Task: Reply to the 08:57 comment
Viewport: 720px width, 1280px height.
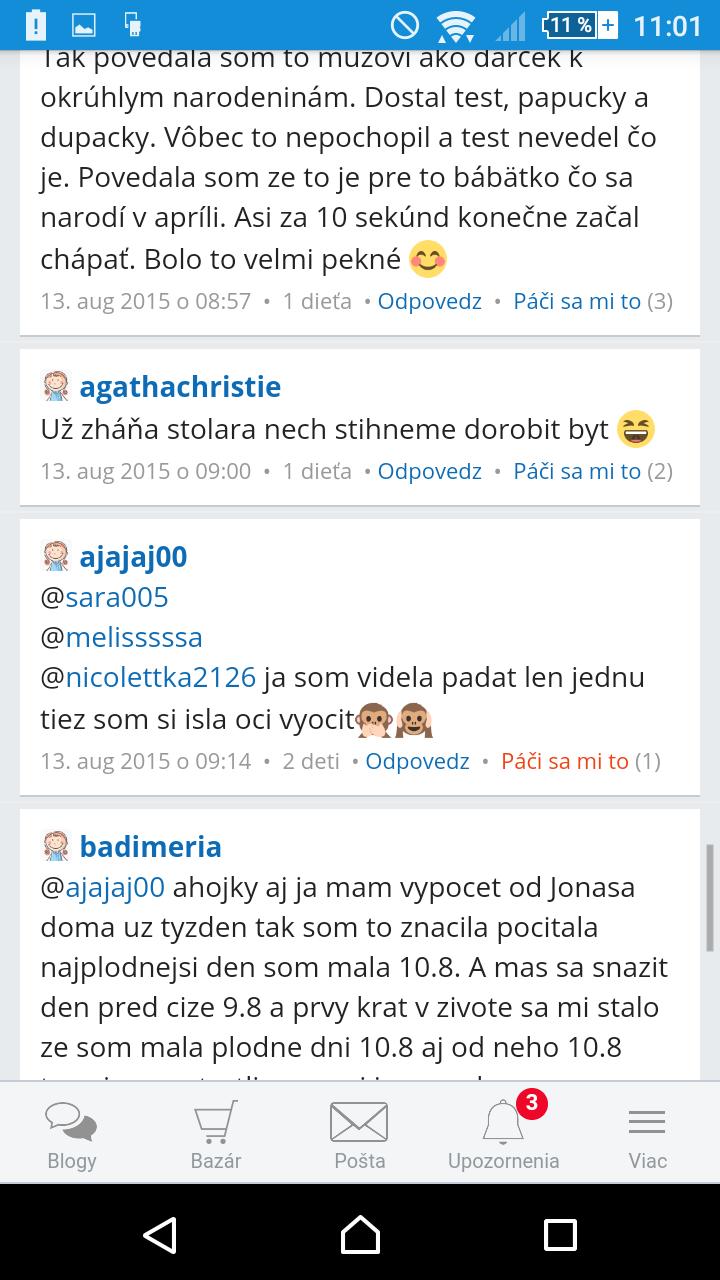Action: (429, 301)
